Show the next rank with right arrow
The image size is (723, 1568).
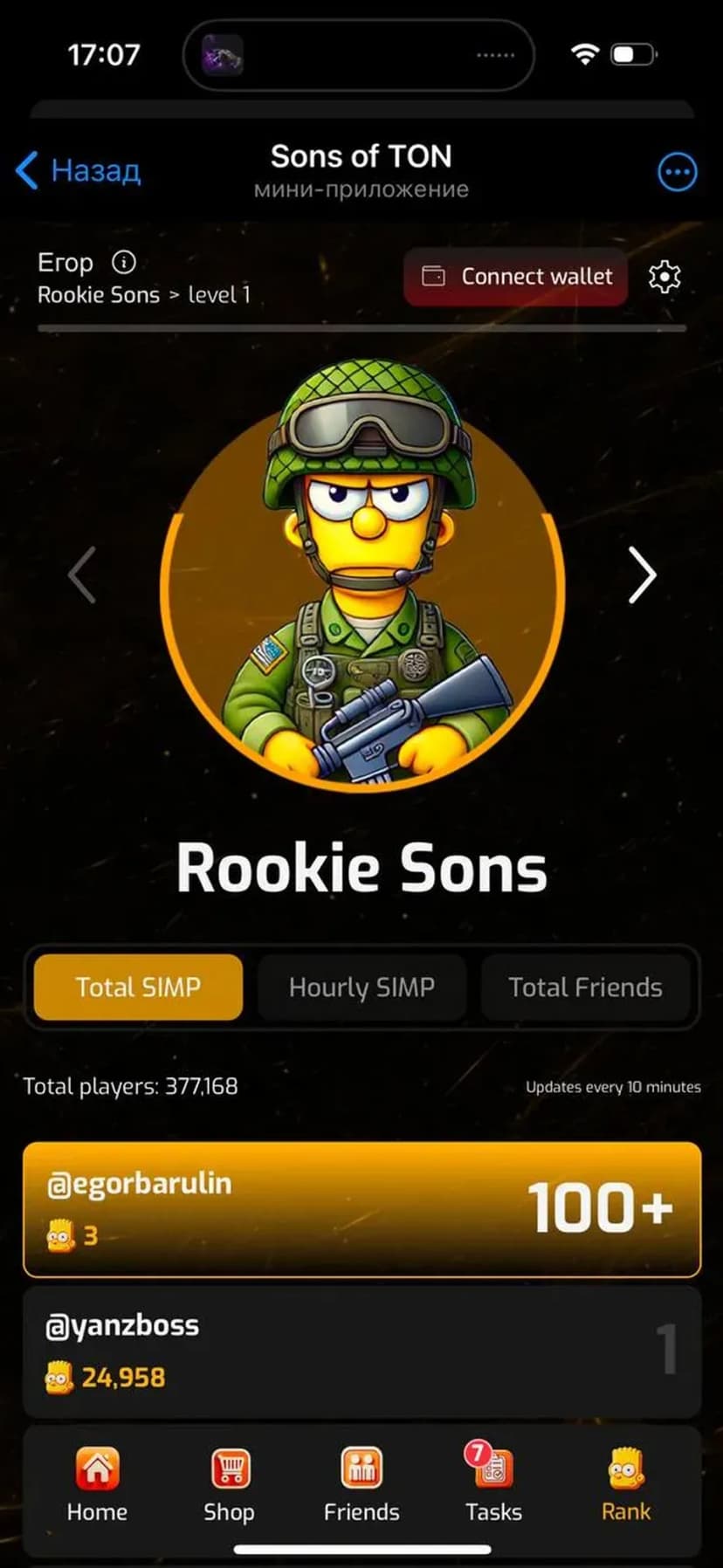(x=642, y=575)
